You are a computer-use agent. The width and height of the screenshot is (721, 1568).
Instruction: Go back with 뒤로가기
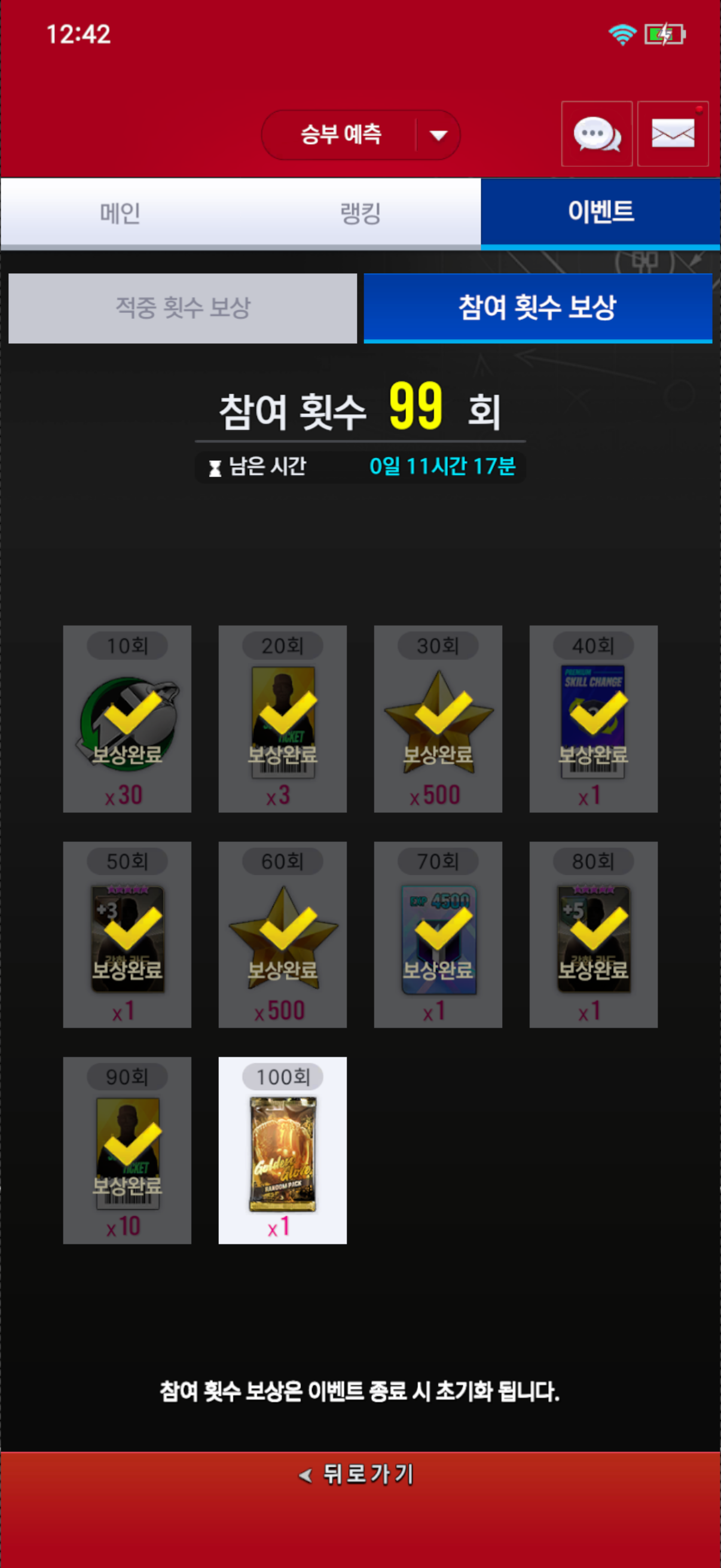point(360,1474)
